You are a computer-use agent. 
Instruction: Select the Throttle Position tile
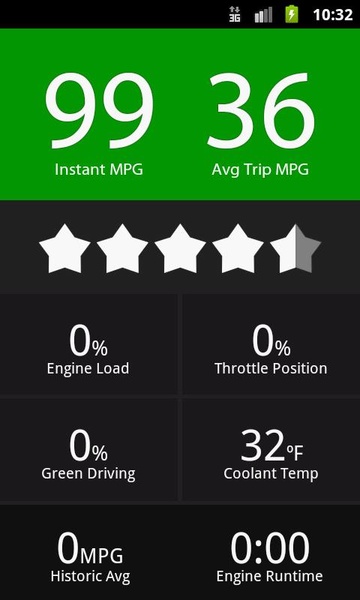[271, 344]
